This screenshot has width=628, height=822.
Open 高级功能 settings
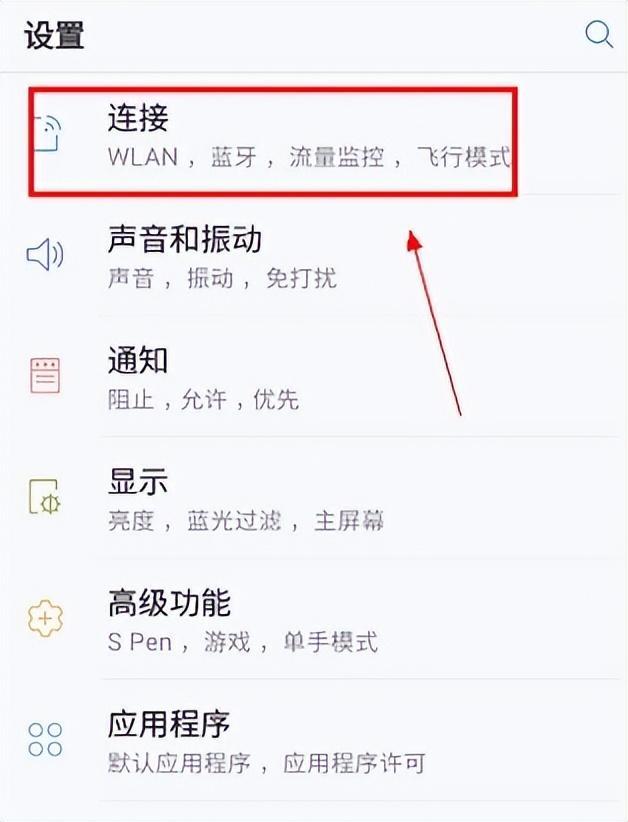click(x=300, y=621)
